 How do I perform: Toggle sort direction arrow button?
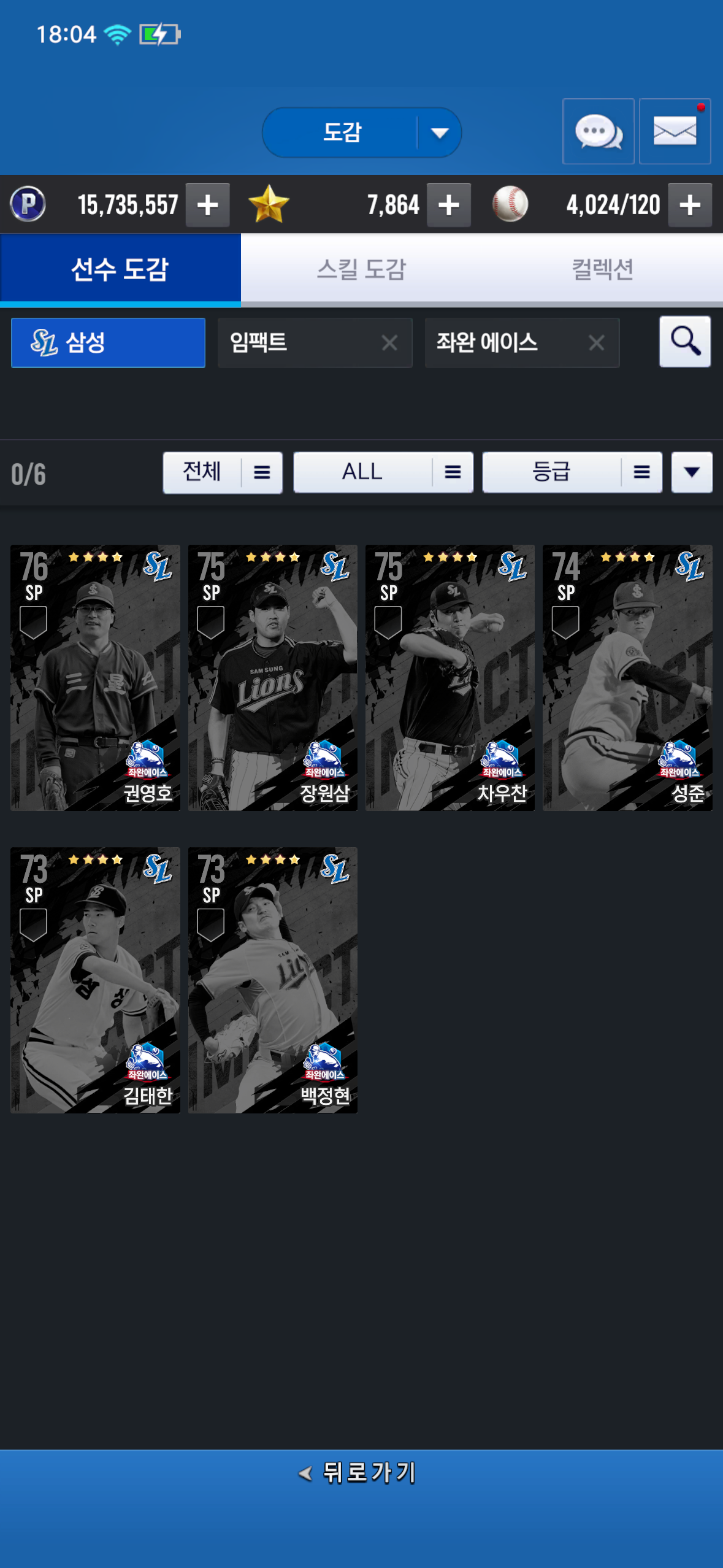692,472
